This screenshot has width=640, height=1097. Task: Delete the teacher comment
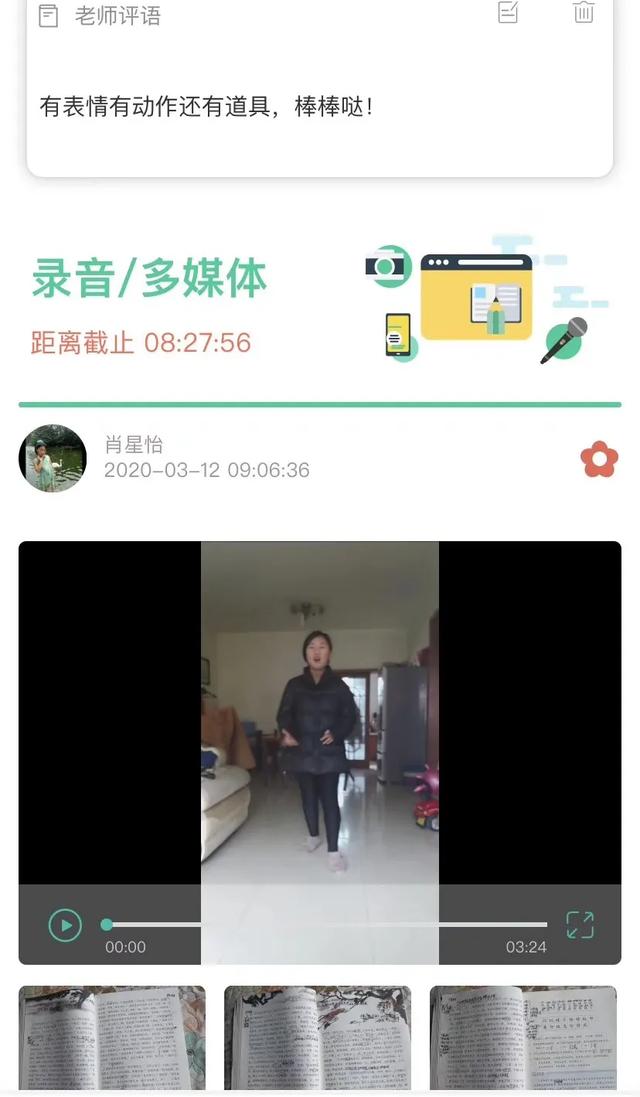tap(583, 12)
